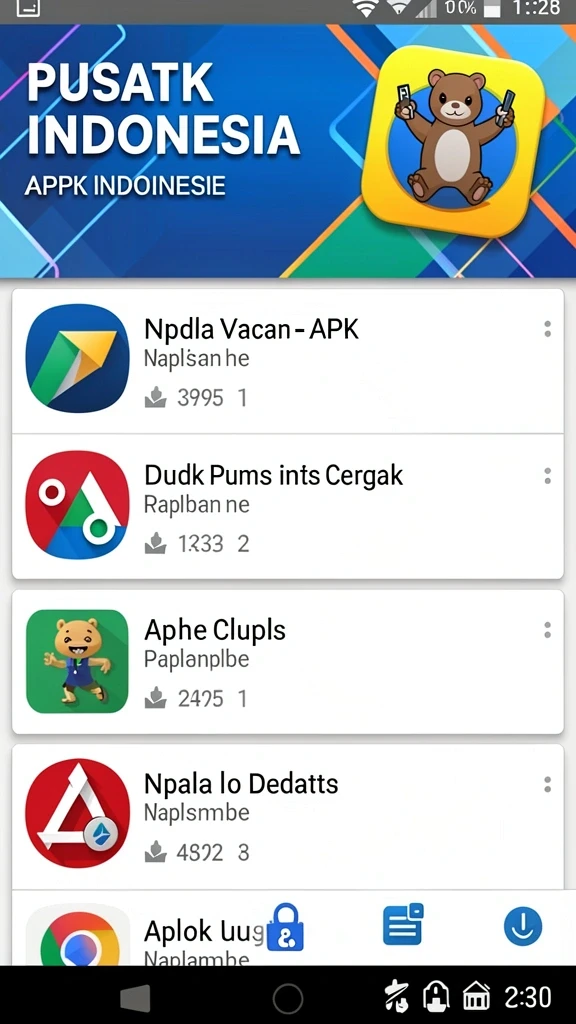Open the Npala lo Dedatts app entry
The image size is (576, 1024).
(287, 816)
